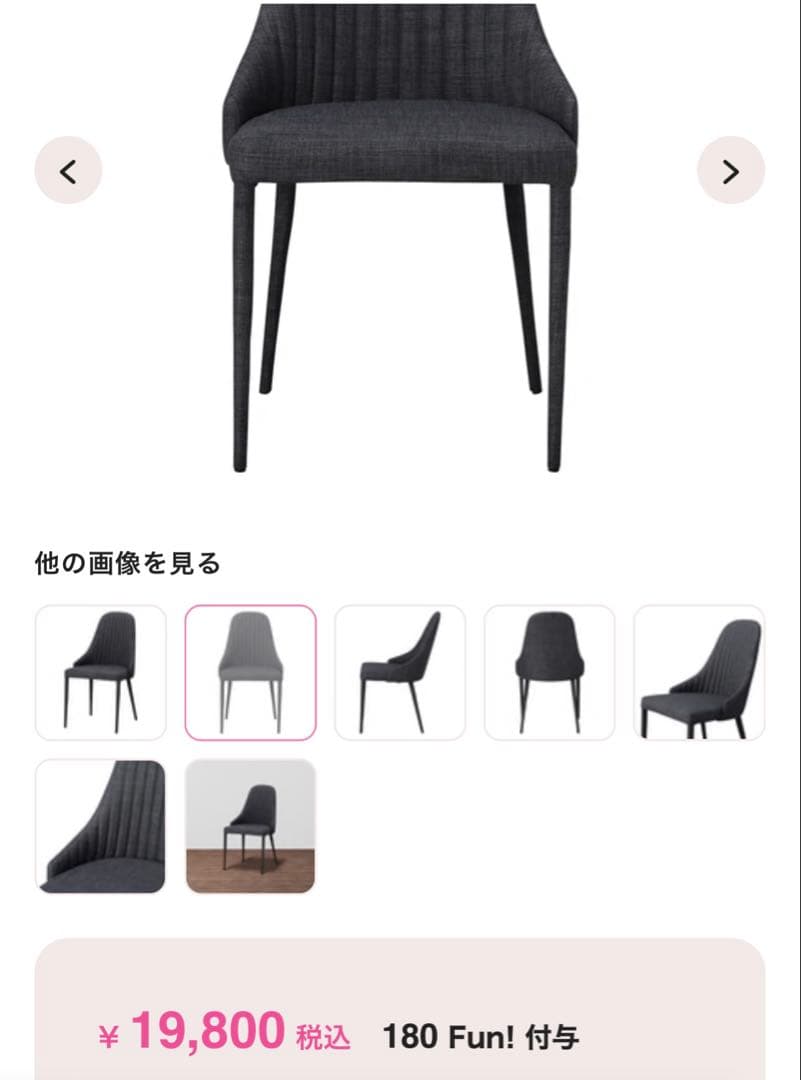Select the low-angle chair thumbnail
The height and width of the screenshot is (1080, 801).
[x=699, y=672]
